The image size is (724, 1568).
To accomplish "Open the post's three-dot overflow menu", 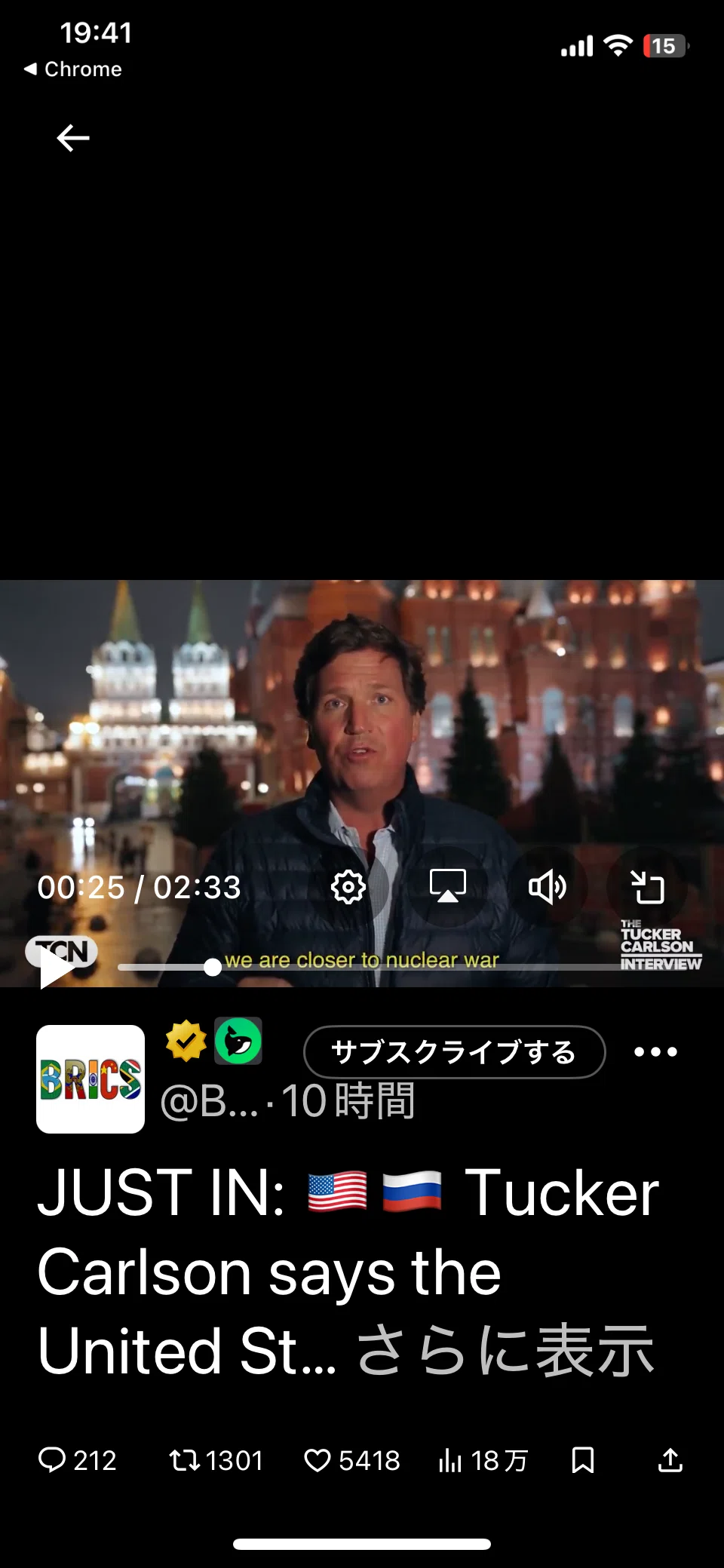I will click(655, 1051).
